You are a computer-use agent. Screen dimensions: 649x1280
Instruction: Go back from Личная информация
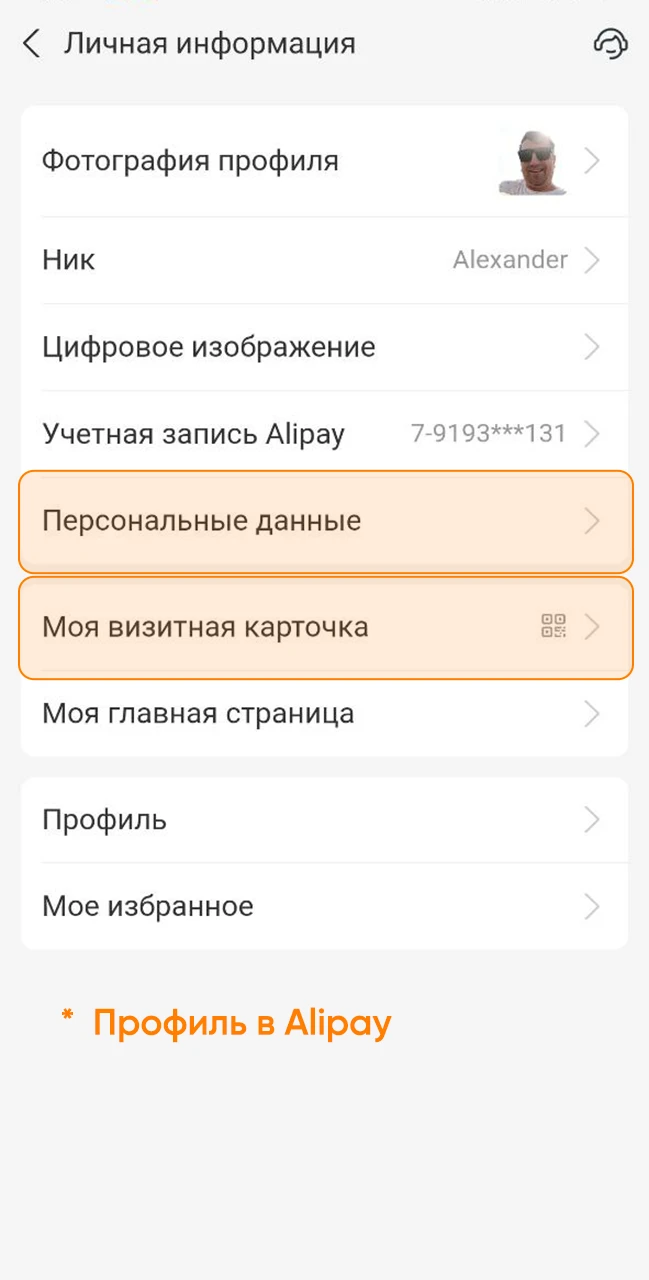[x=32, y=44]
